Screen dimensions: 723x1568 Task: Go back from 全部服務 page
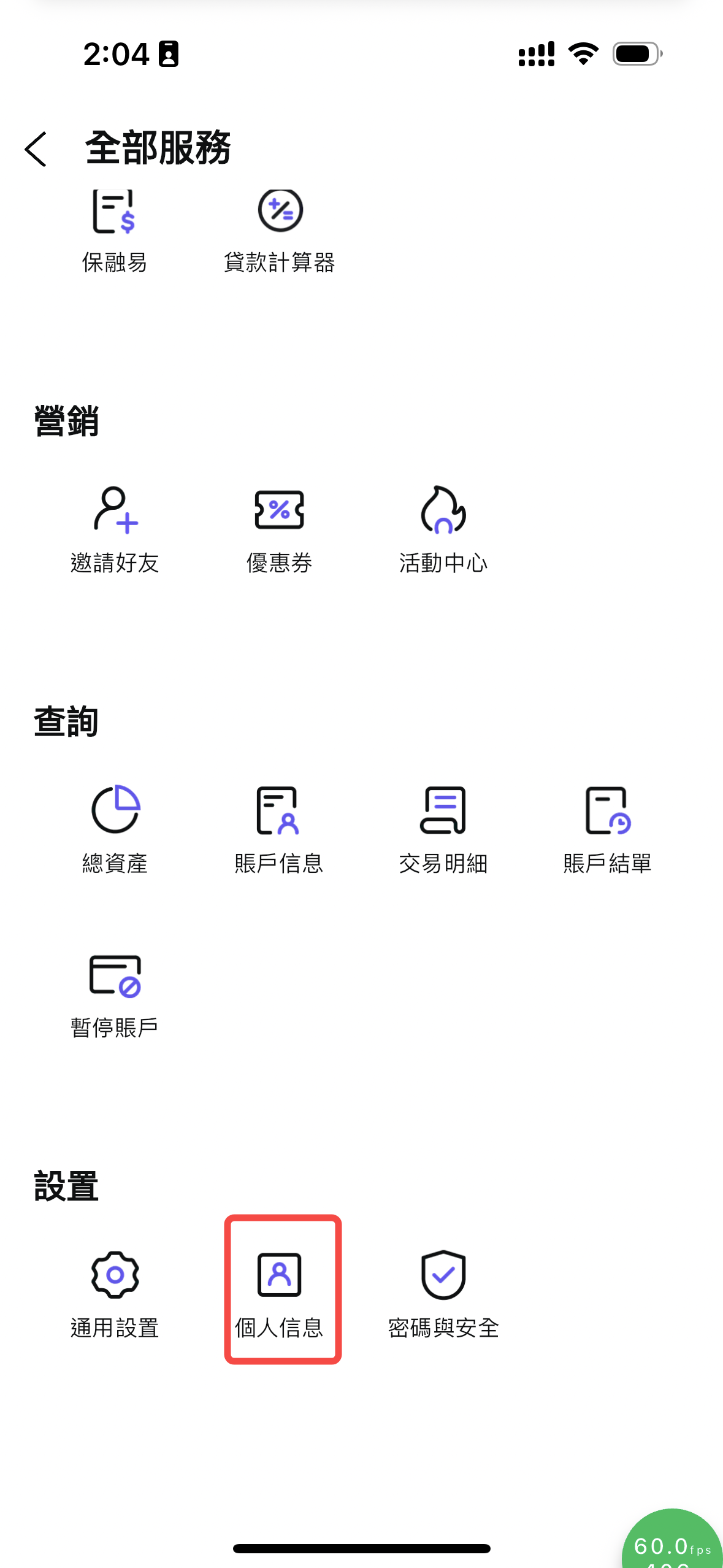coord(36,149)
